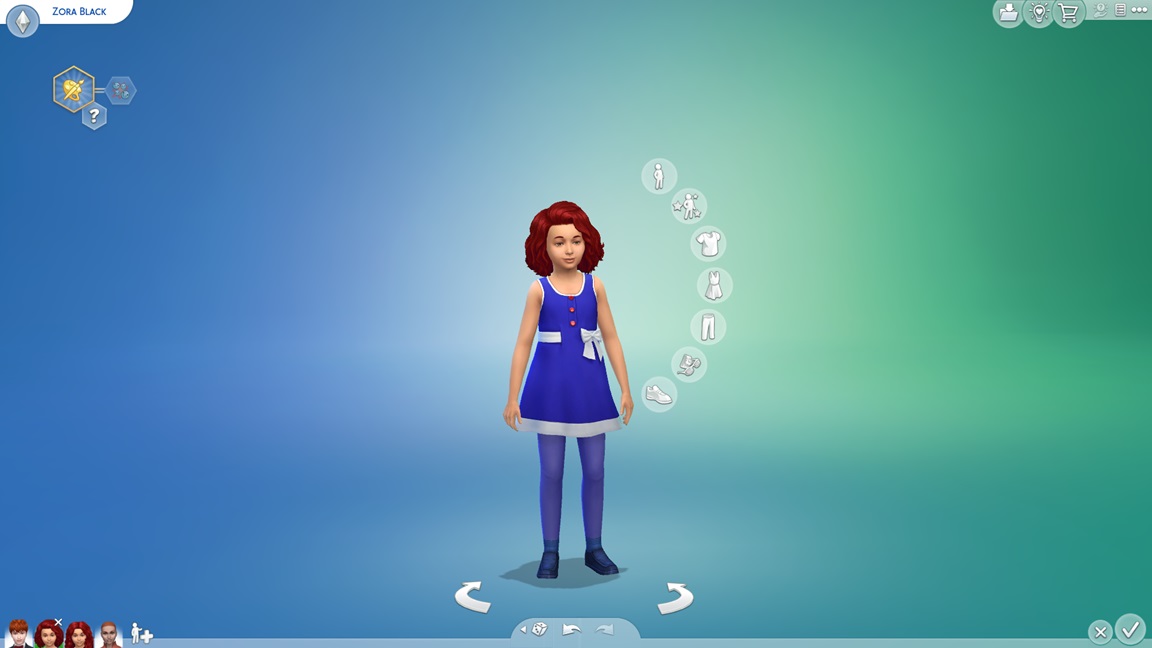Open the Zora Black name plate
Viewport: 1152px width, 648px height.
79,12
